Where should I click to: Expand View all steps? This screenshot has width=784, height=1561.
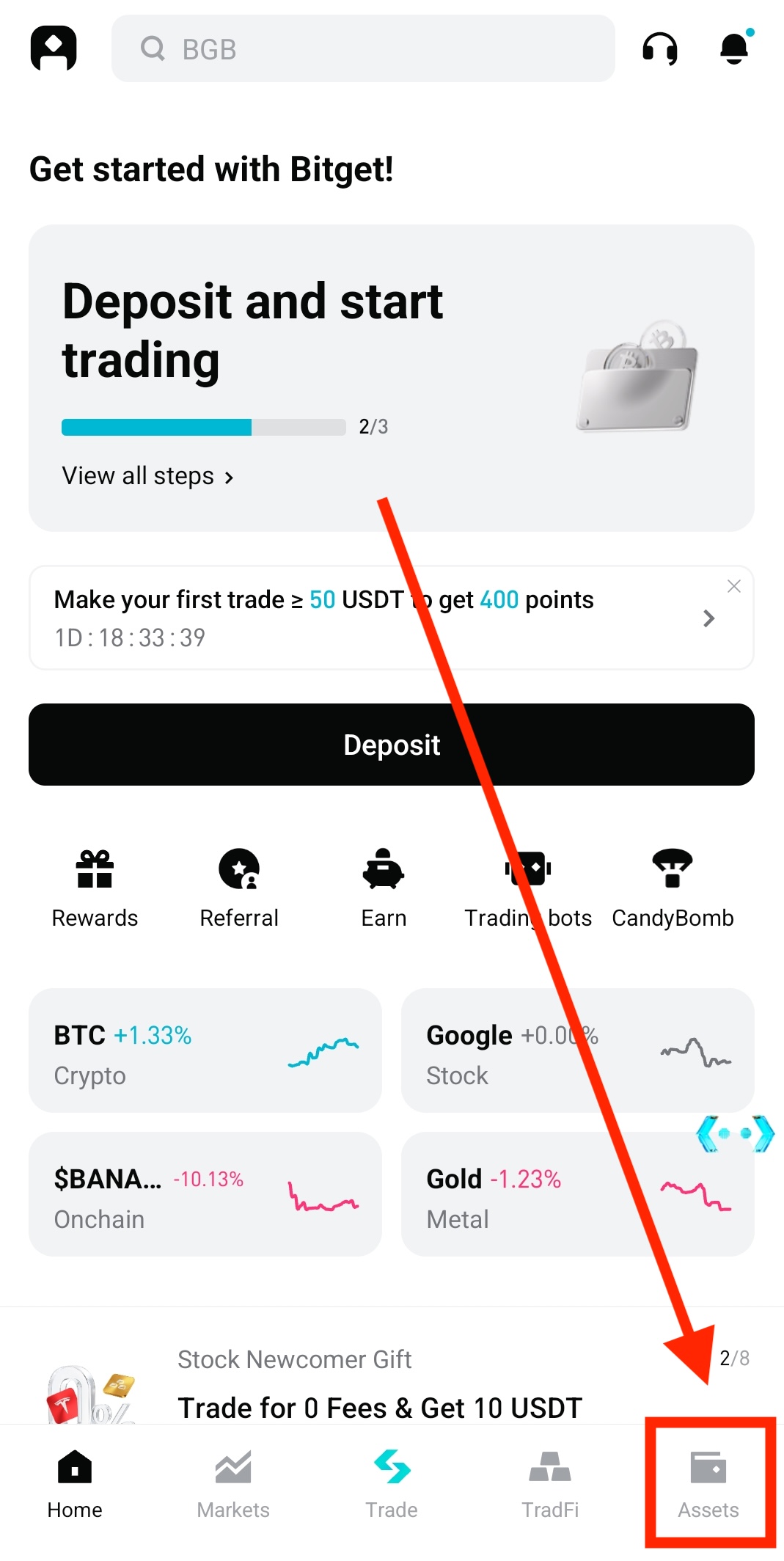pos(147,475)
